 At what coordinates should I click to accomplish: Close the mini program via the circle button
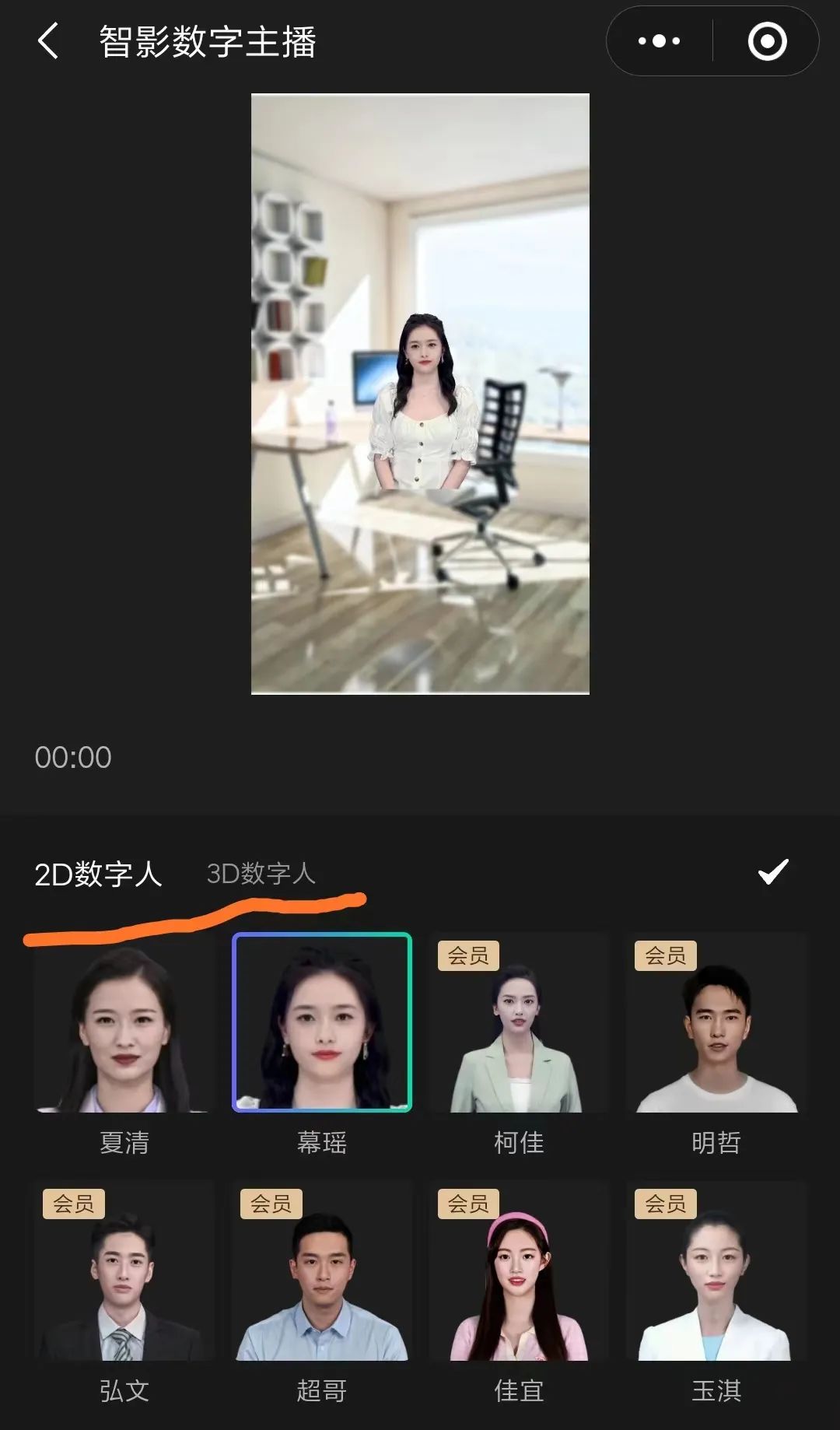point(767,41)
